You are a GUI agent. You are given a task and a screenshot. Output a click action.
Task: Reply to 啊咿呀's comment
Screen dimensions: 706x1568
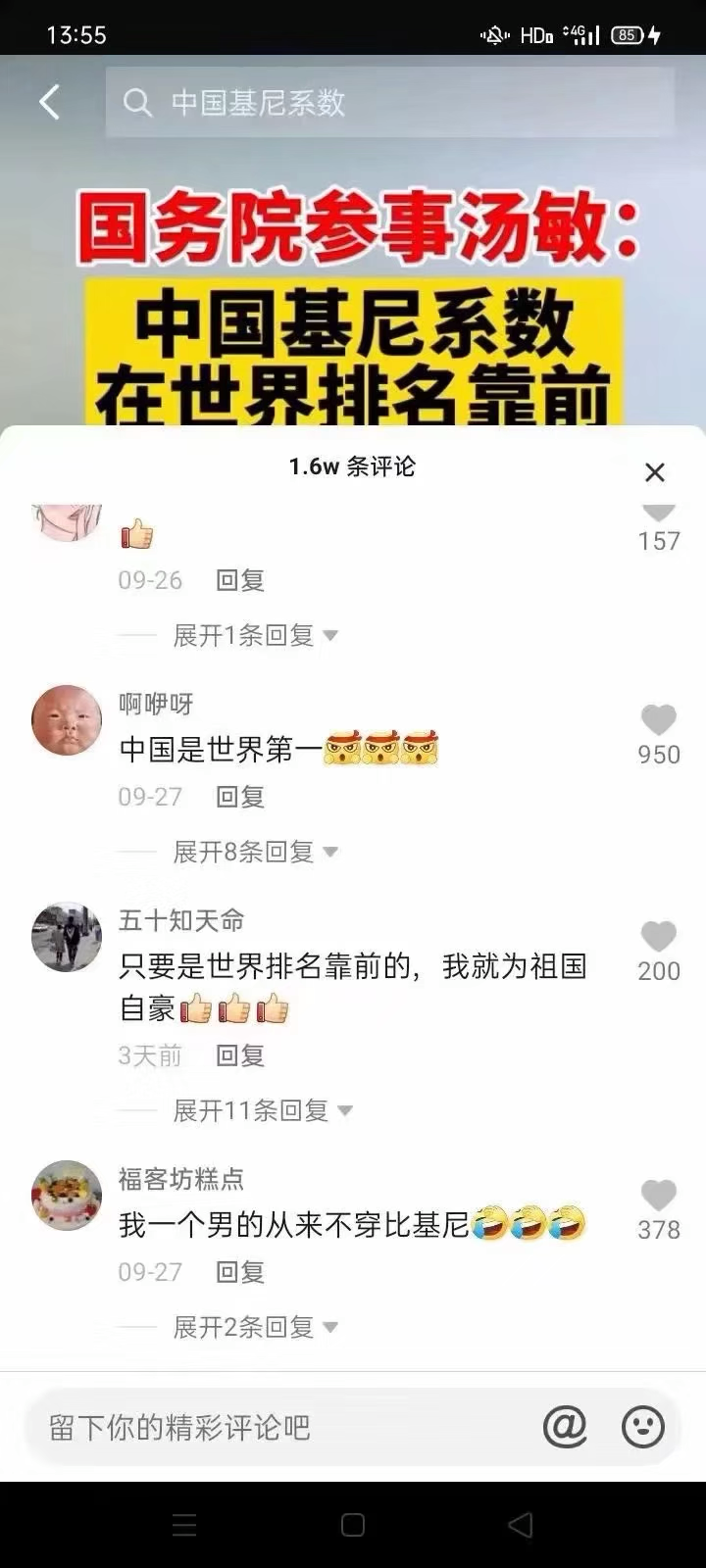(240, 797)
